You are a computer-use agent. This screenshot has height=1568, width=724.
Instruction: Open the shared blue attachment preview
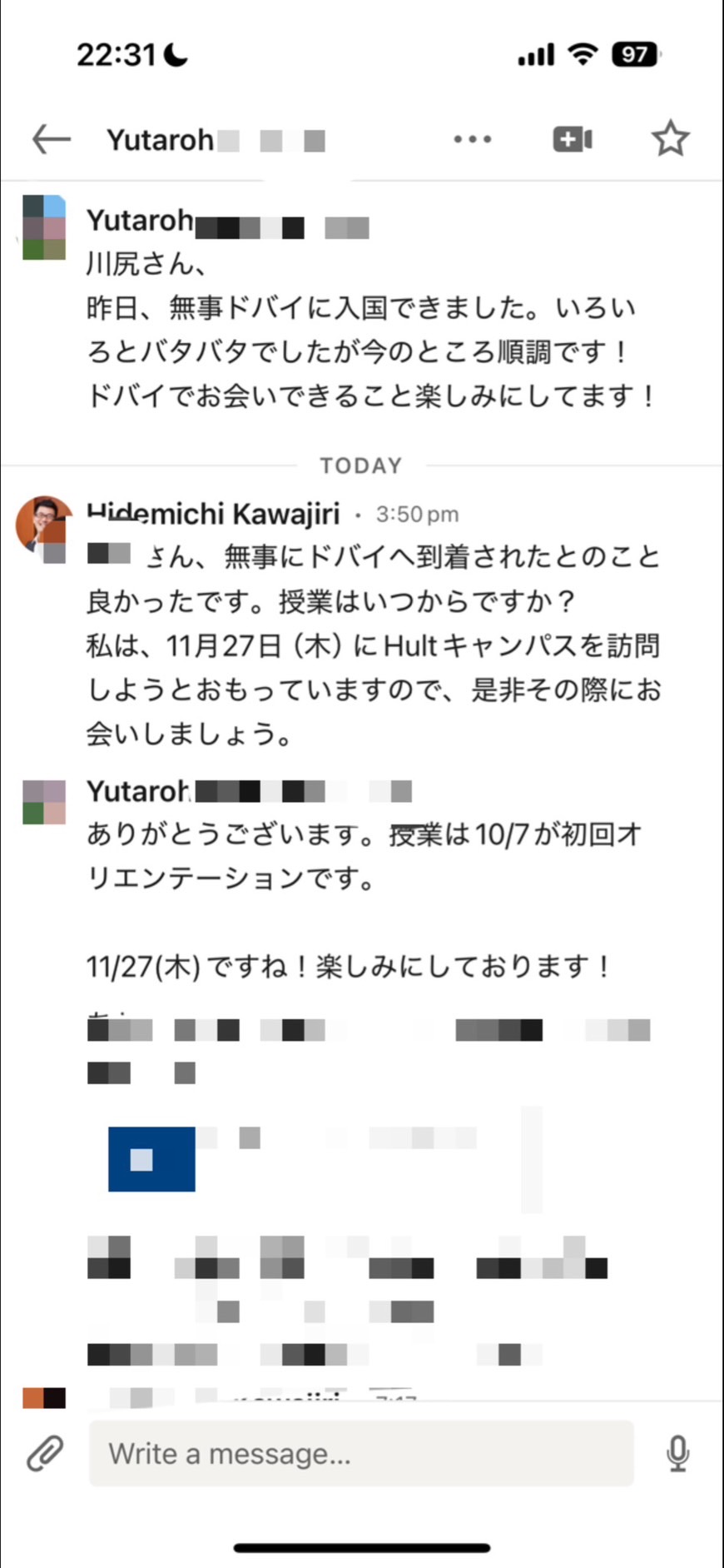[x=151, y=1159]
